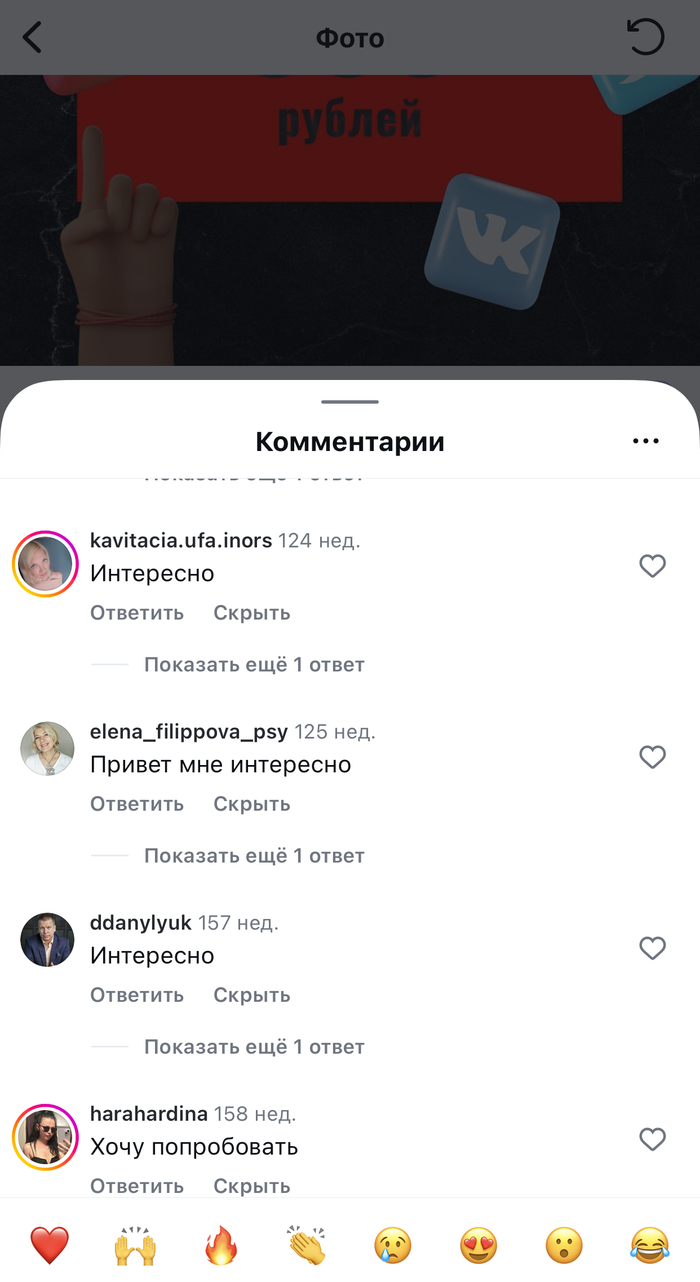This screenshot has width=700, height=1282.
Task: Show more replies under ddanylyuk's comment
Action: (x=254, y=1047)
